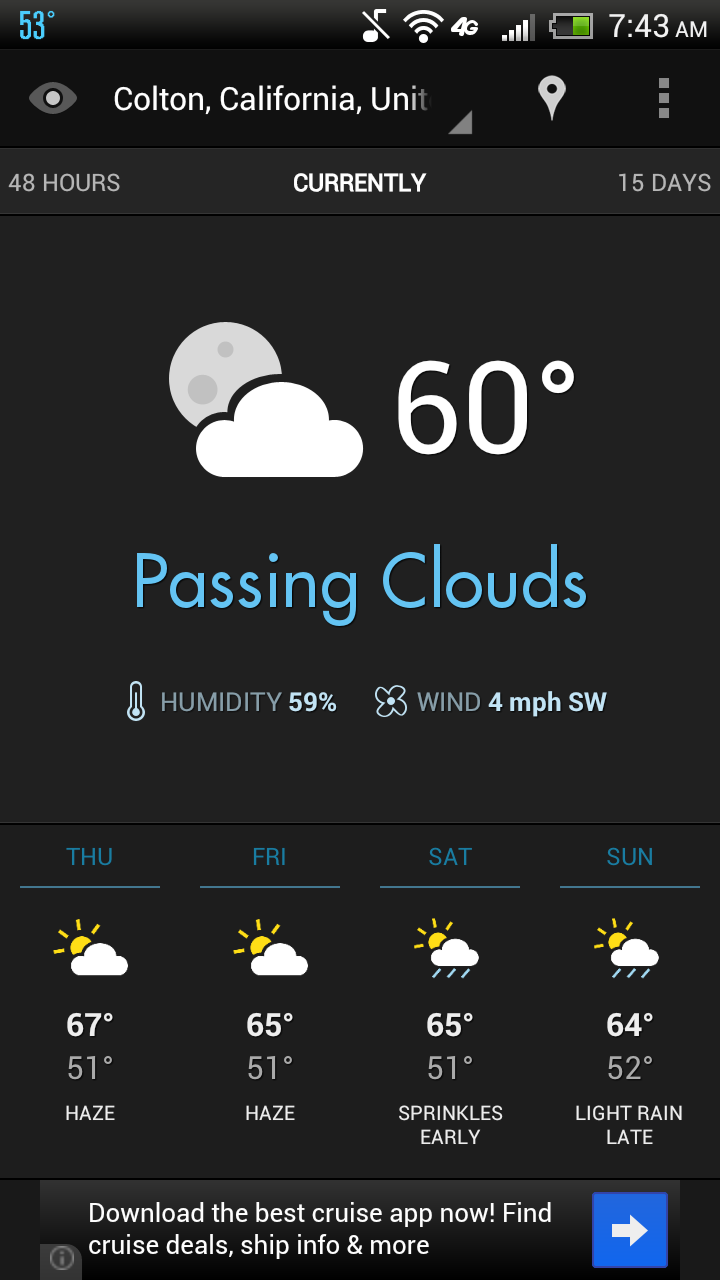Select the Currently tab
The image size is (720, 1280).
pyautogui.click(x=359, y=183)
